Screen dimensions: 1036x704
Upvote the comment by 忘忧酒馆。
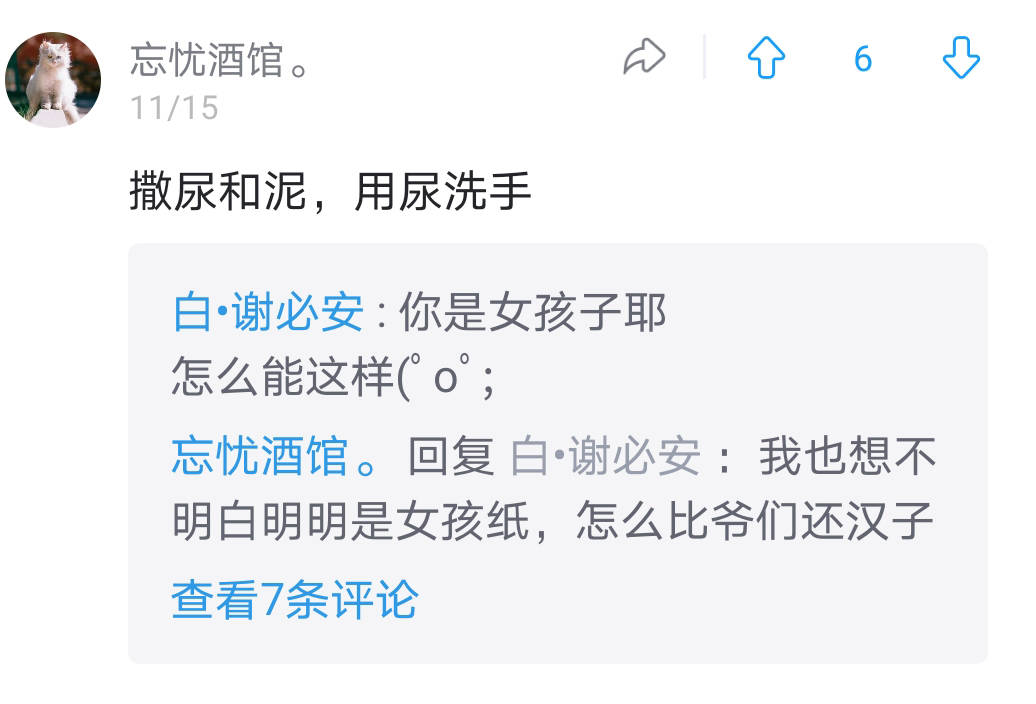766,59
